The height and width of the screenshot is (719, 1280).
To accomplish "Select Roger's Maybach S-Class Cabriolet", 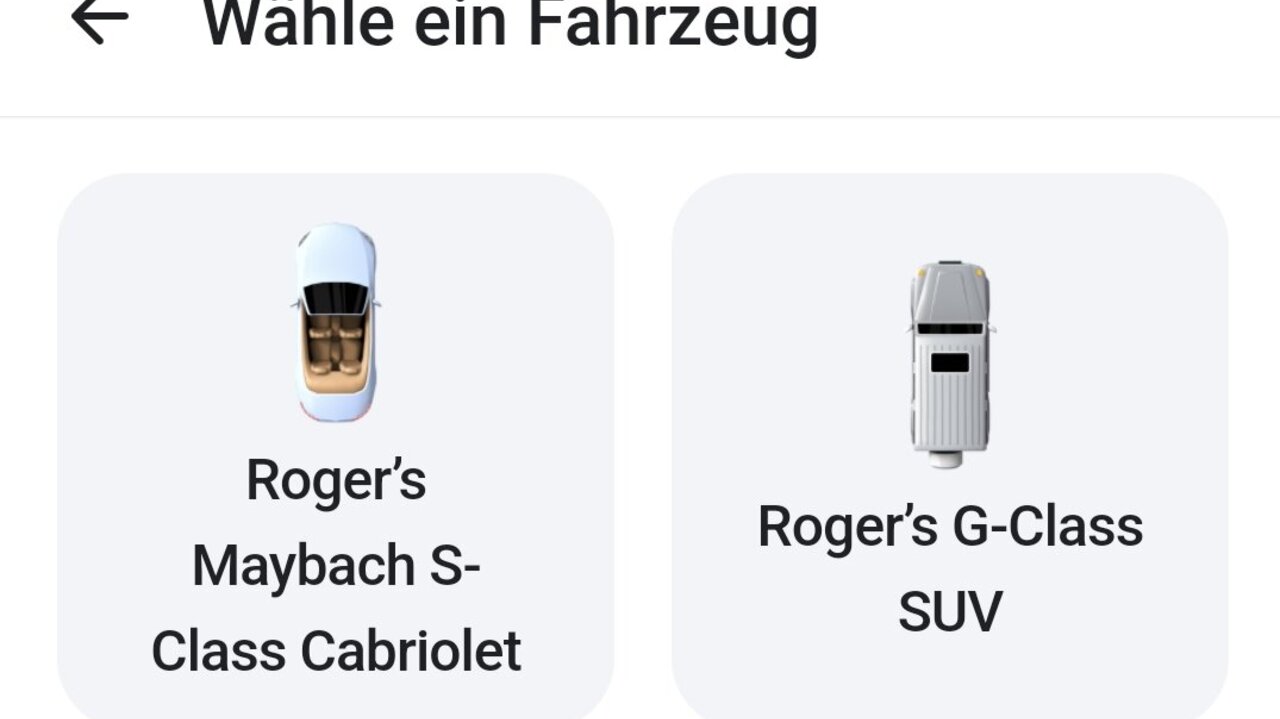I will pos(336,446).
